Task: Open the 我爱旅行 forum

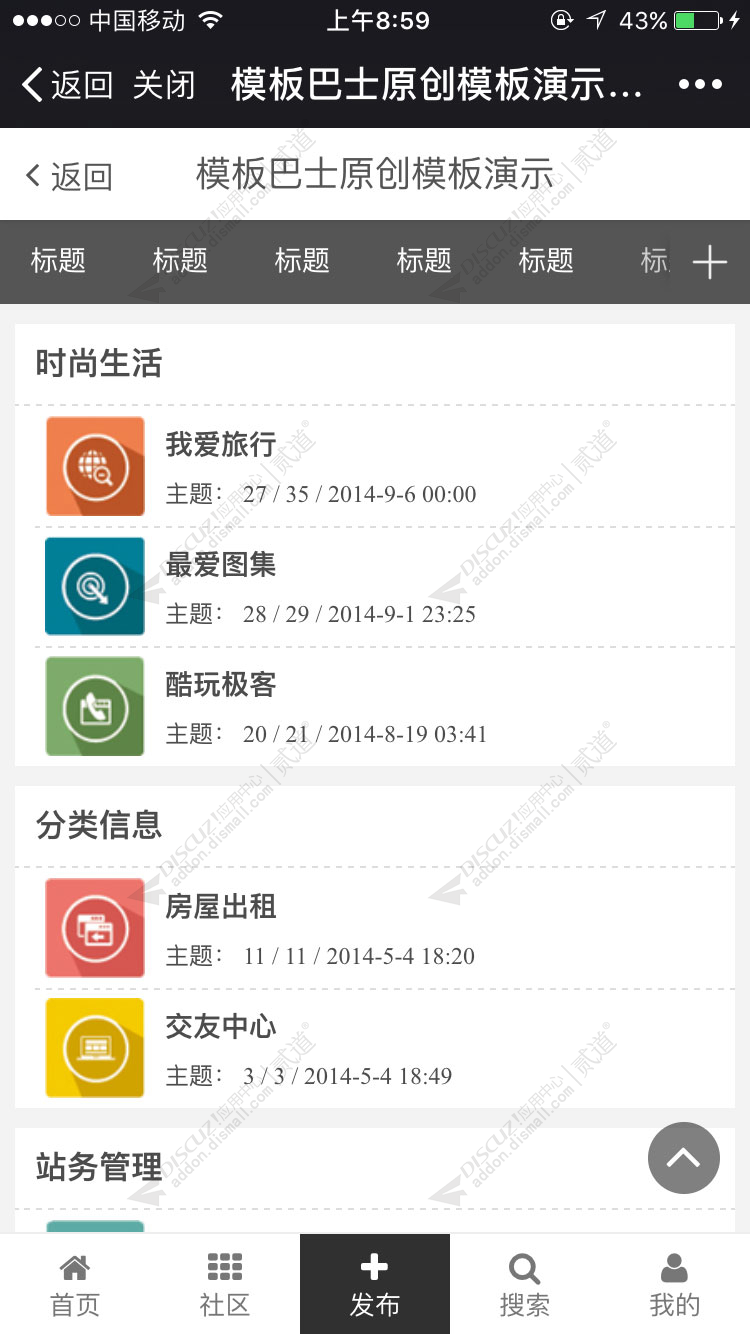Action: [221, 445]
